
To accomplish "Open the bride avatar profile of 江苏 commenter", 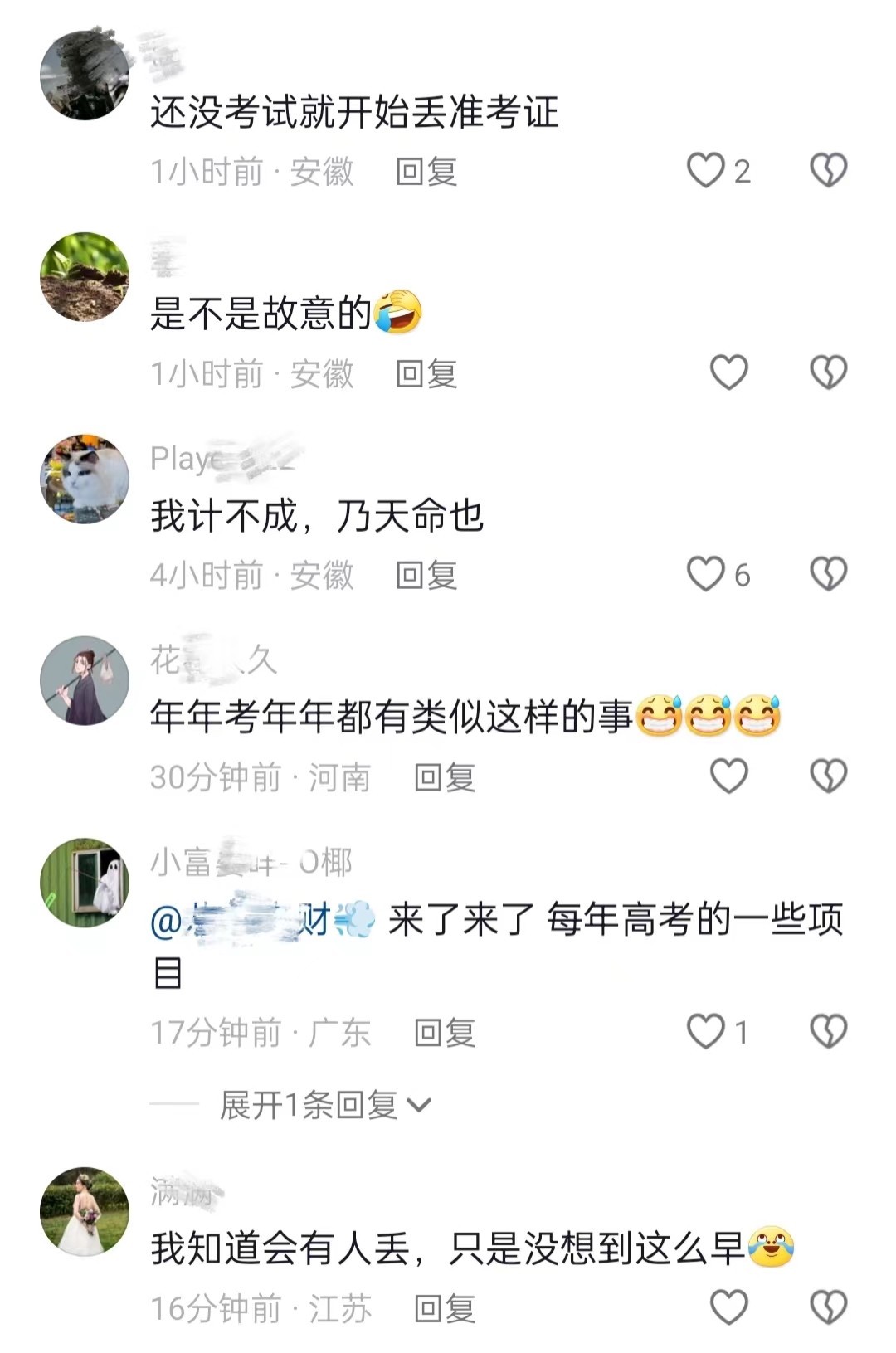I will click(85, 1212).
